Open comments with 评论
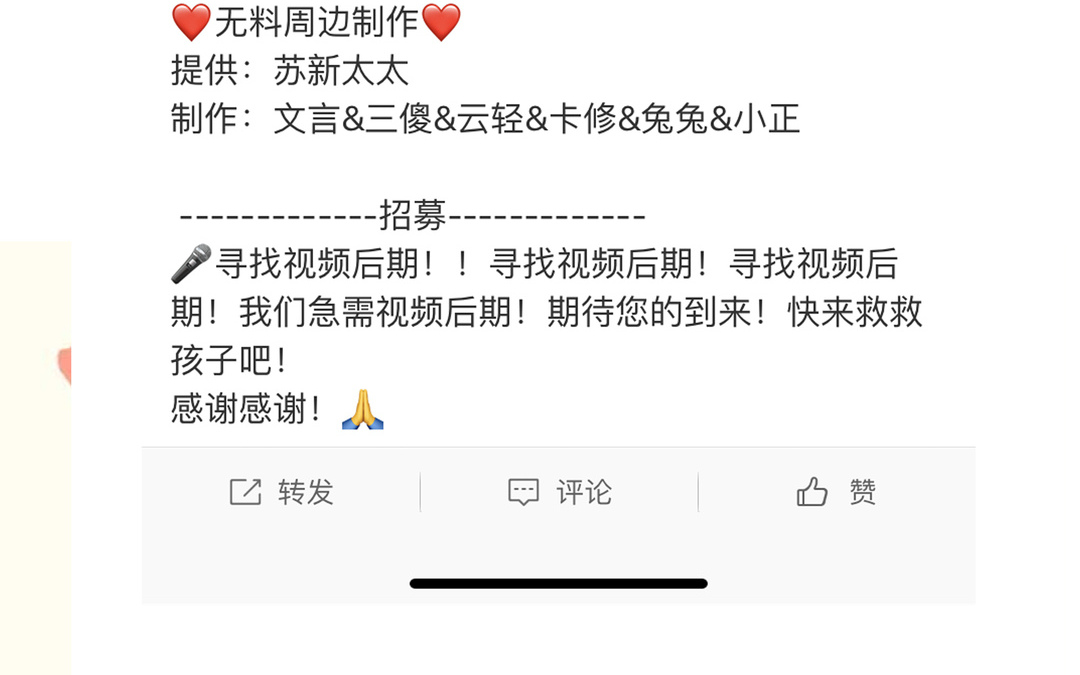 click(559, 492)
